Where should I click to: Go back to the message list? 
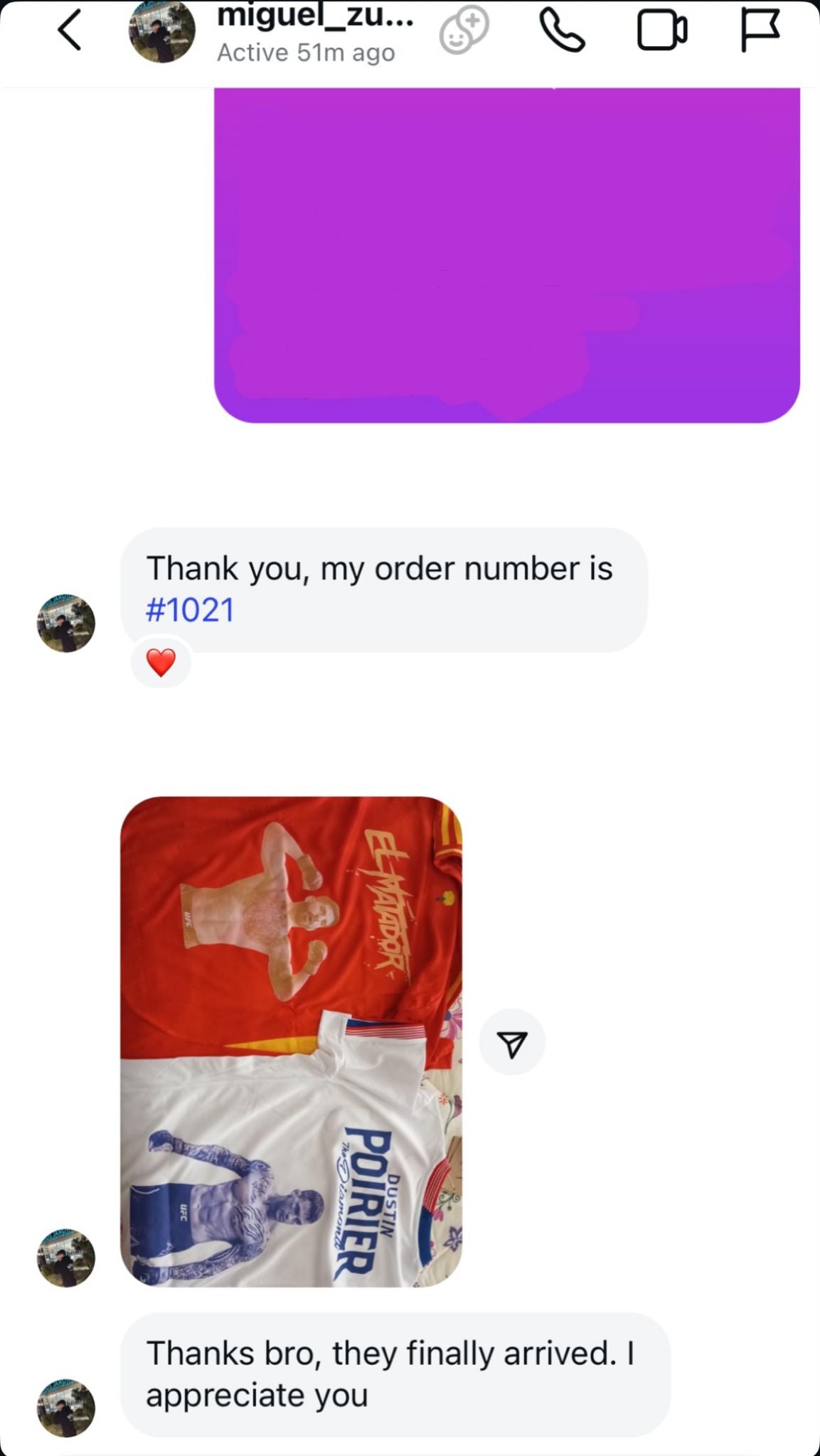(x=70, y=31)
